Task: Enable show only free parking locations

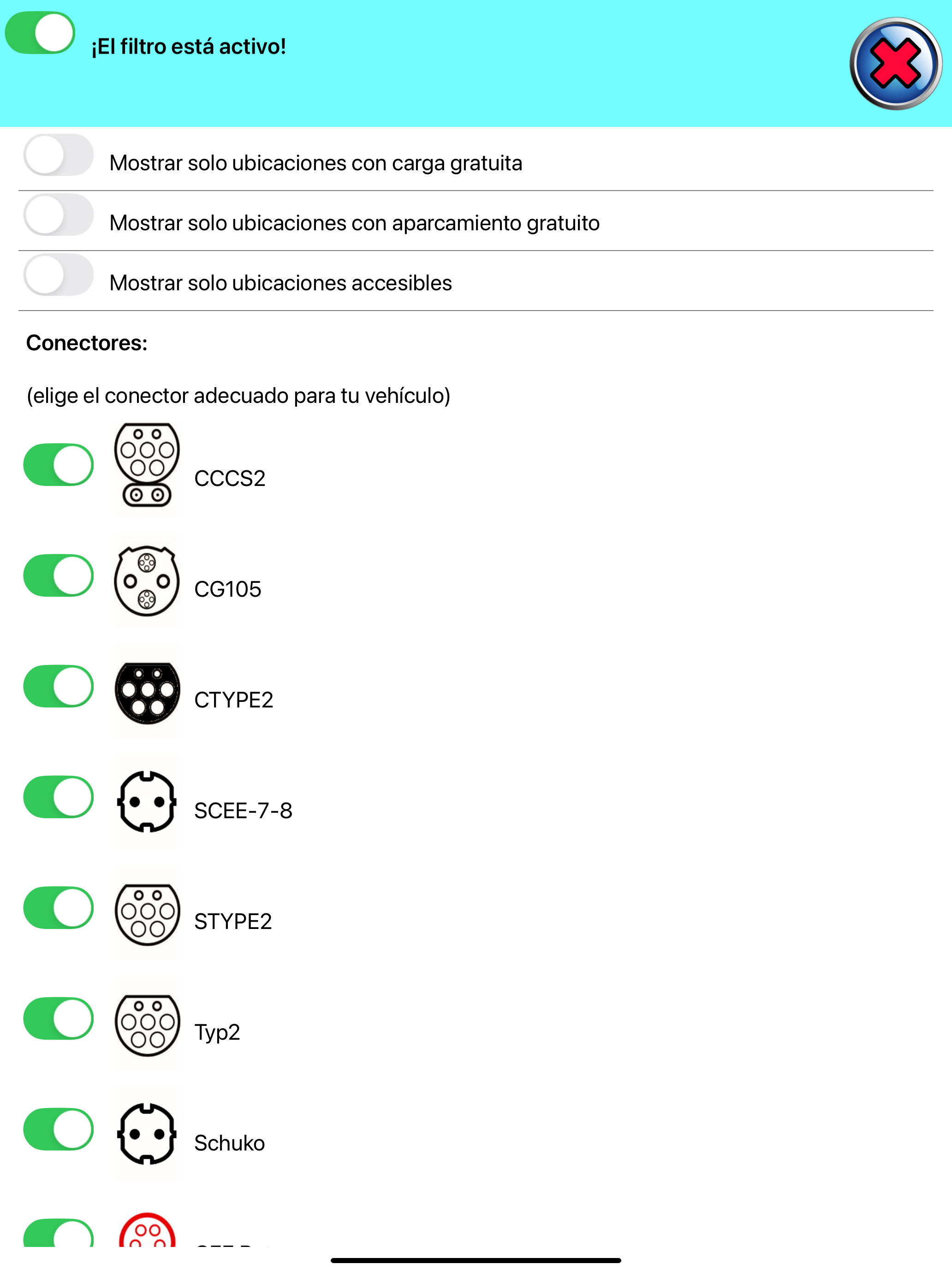Action: tap(59, 216)
